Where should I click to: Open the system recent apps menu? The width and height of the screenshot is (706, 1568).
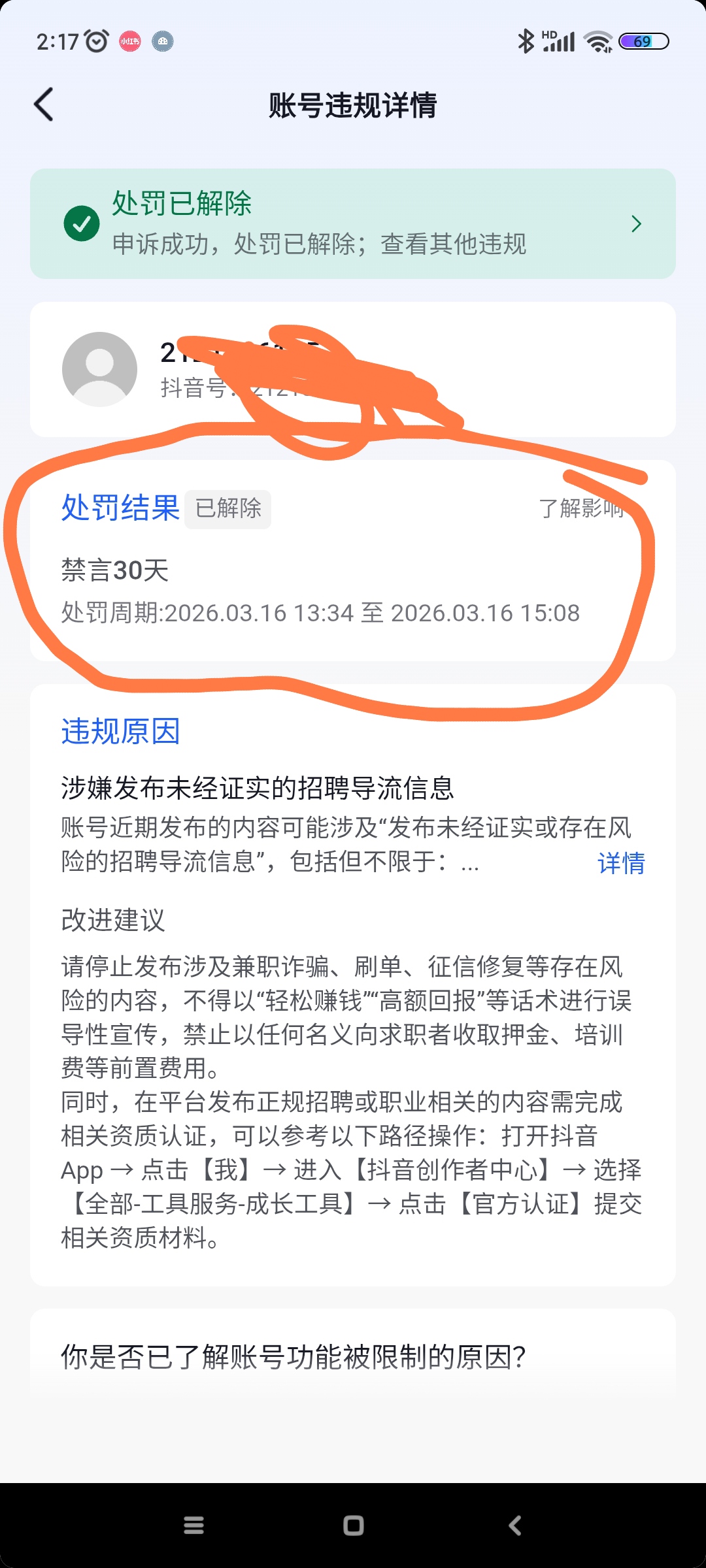point(193,1526)
